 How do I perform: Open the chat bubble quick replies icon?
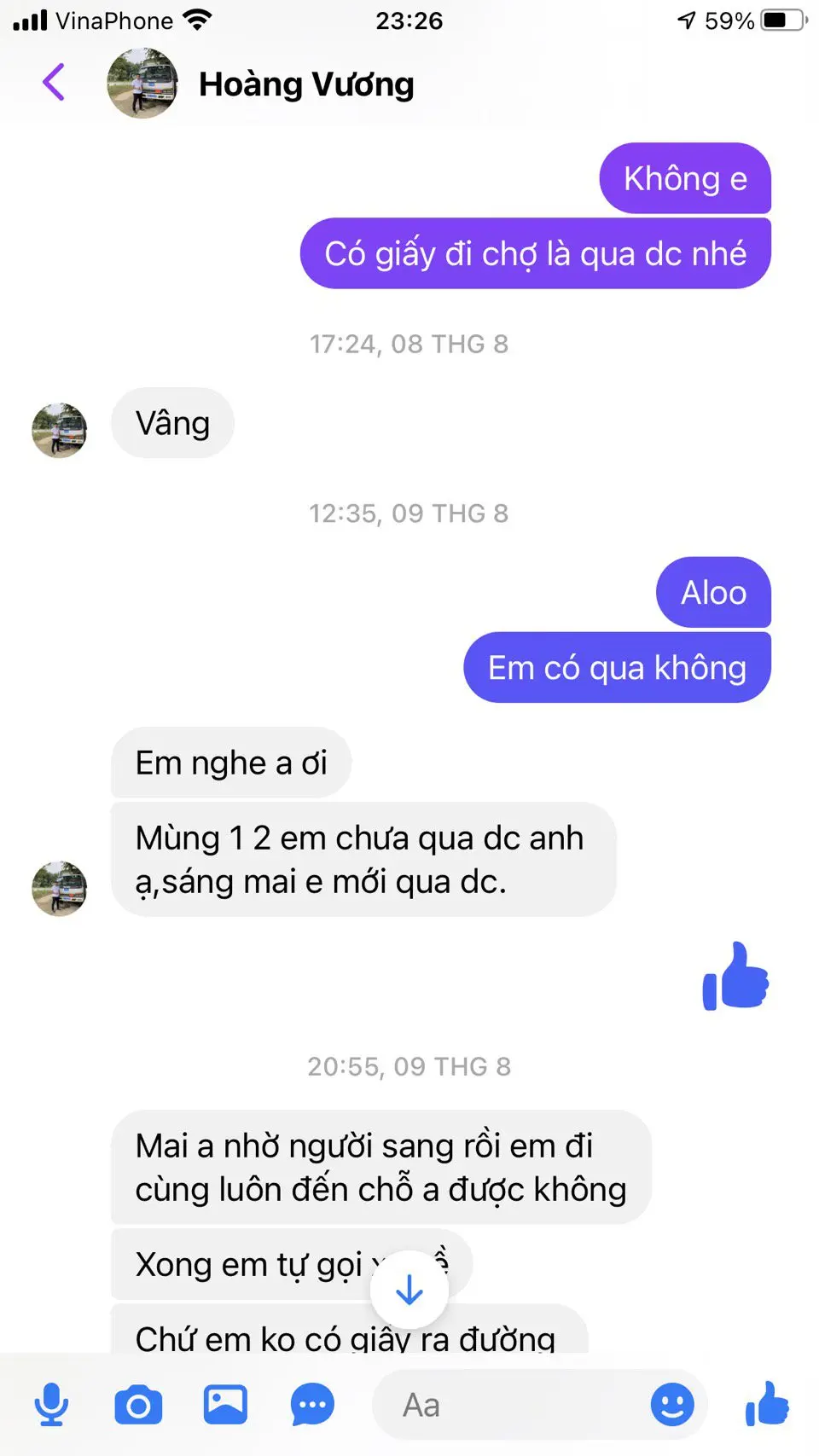click(312, 1405)
